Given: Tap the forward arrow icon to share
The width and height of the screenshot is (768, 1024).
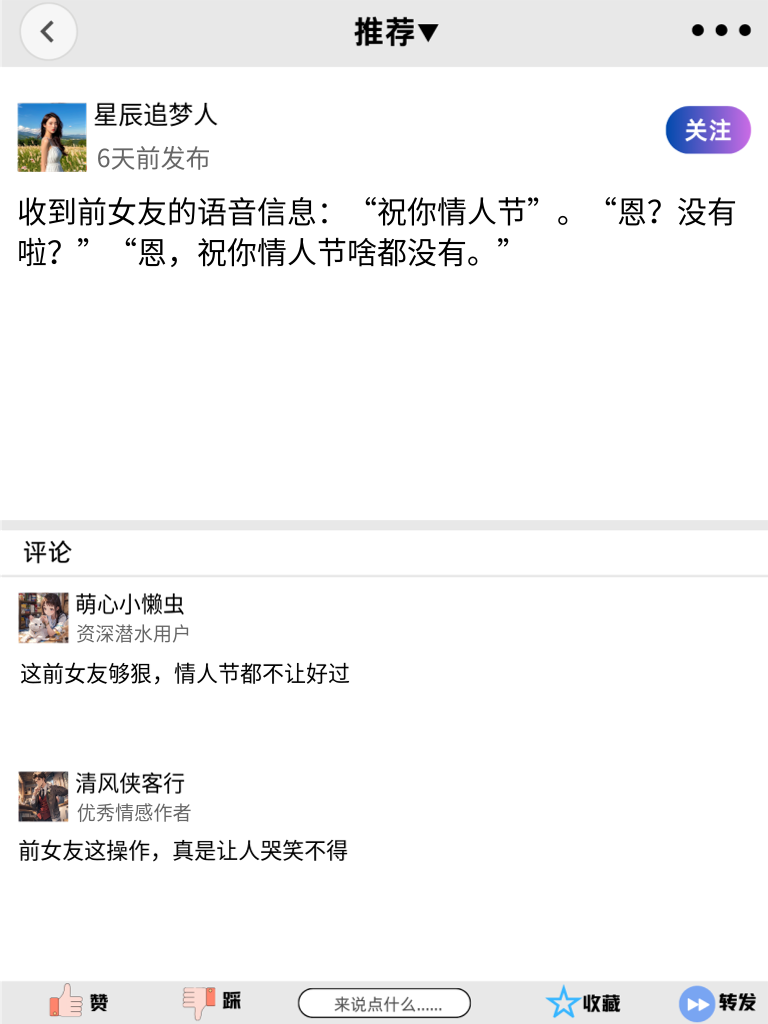Looking at the screenshot, I should coord(695,1001).
